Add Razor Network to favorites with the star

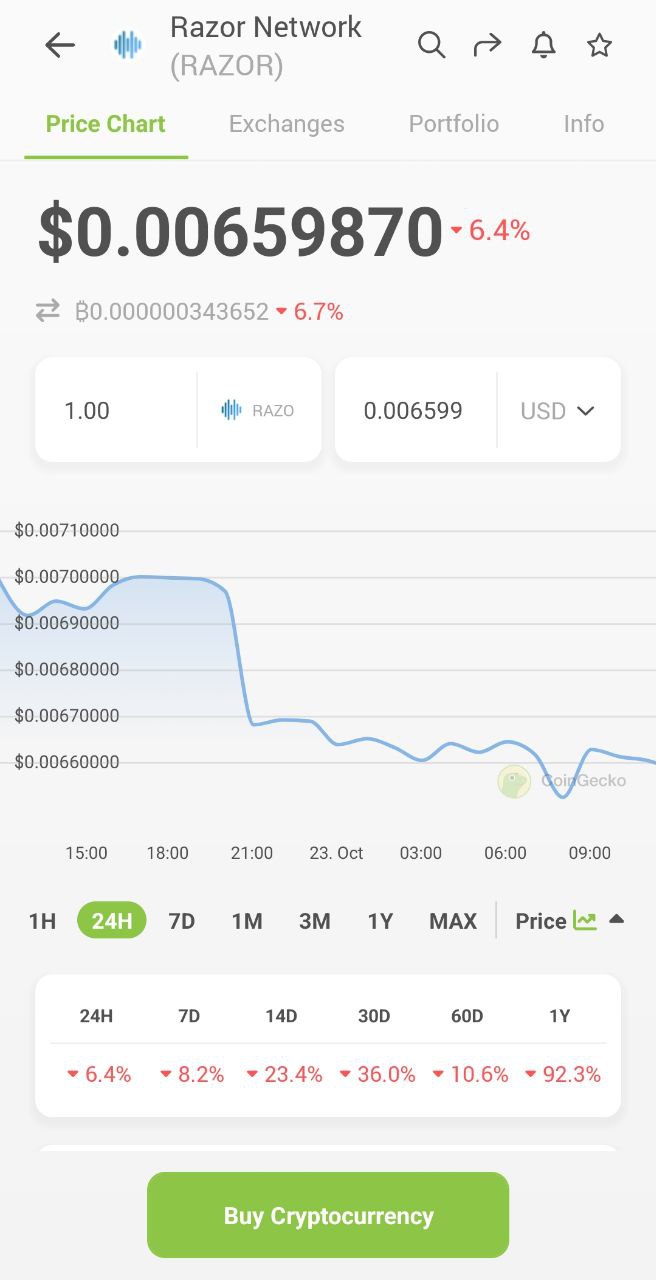[599, 45]
